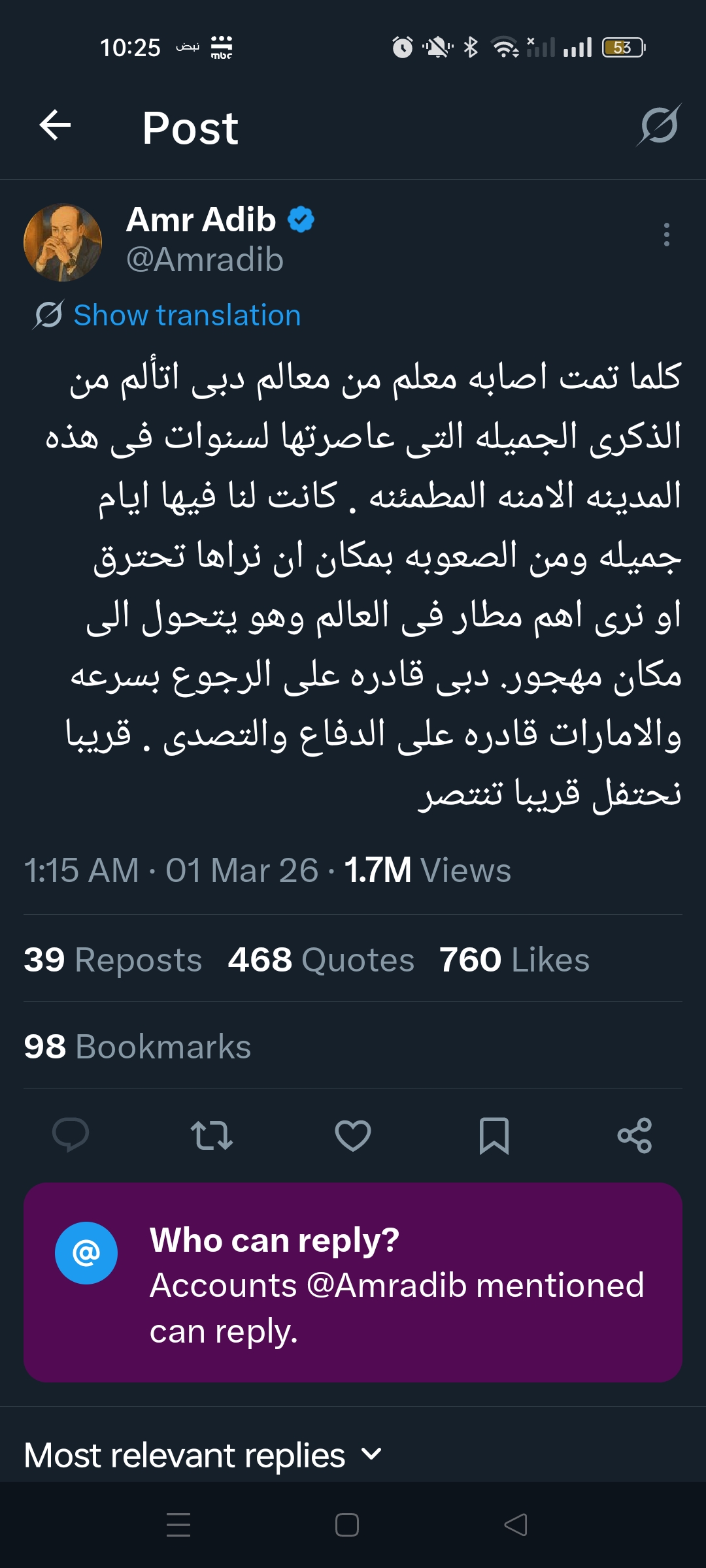
Task: View the 760 Likes list
Action: tap(514, 960)
